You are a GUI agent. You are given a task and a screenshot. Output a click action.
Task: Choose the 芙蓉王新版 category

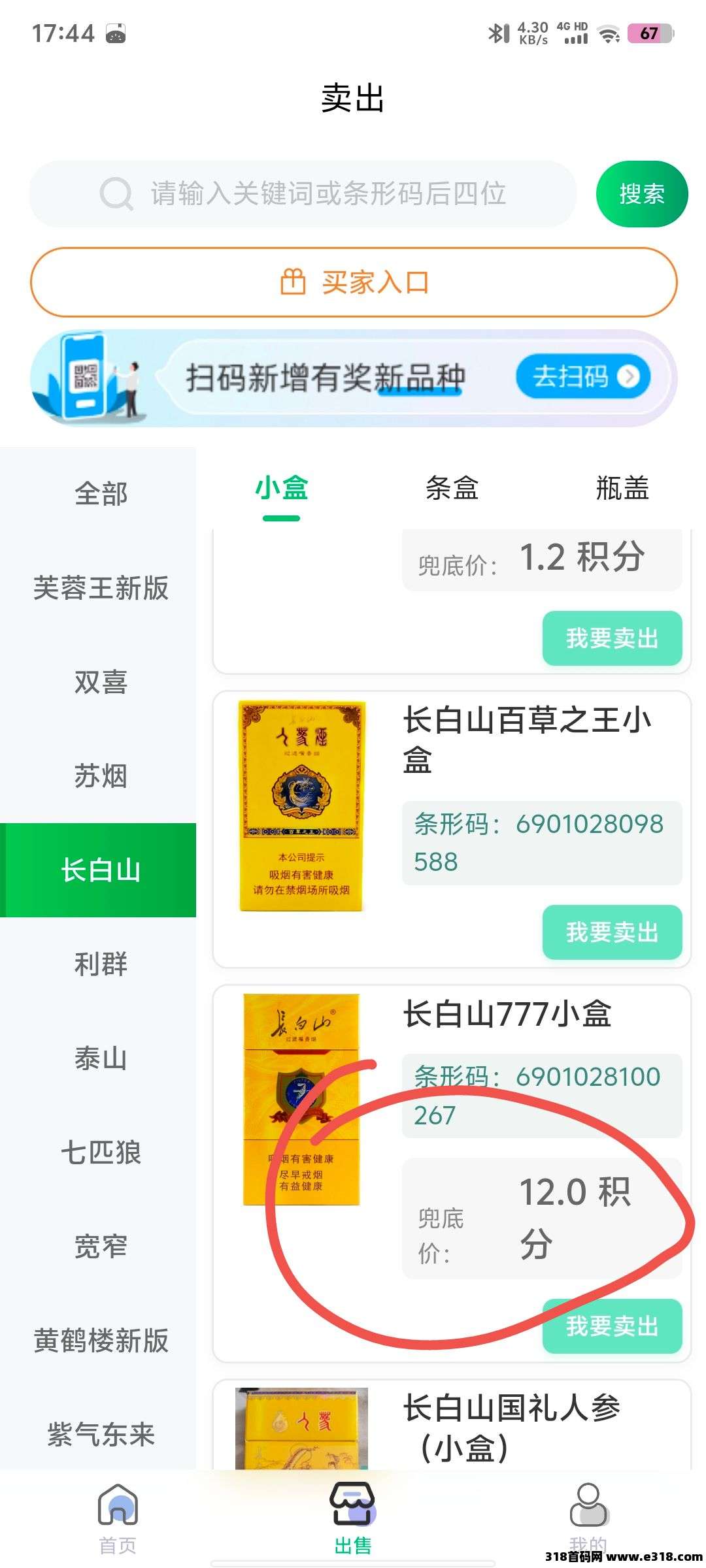tap(101, 588)
